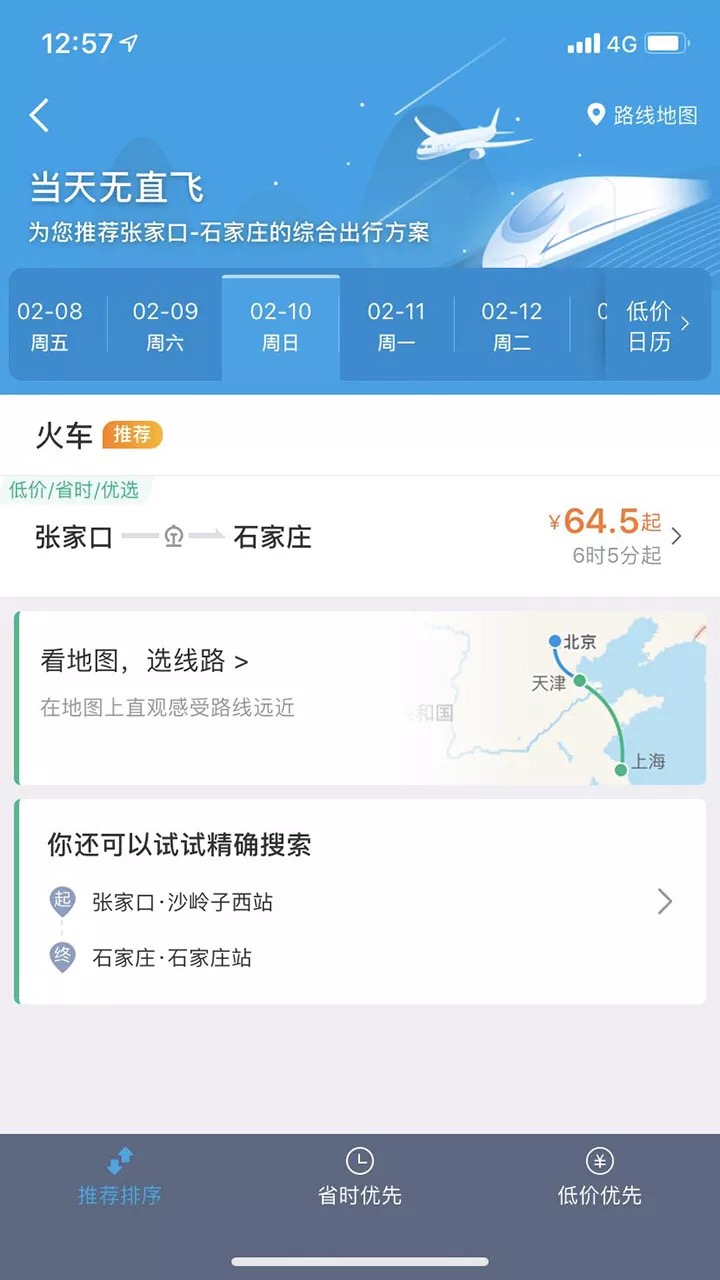This screenshot has height=1280, width=720.
Task: Sort by 省时优先
Action: [360, 1178]
